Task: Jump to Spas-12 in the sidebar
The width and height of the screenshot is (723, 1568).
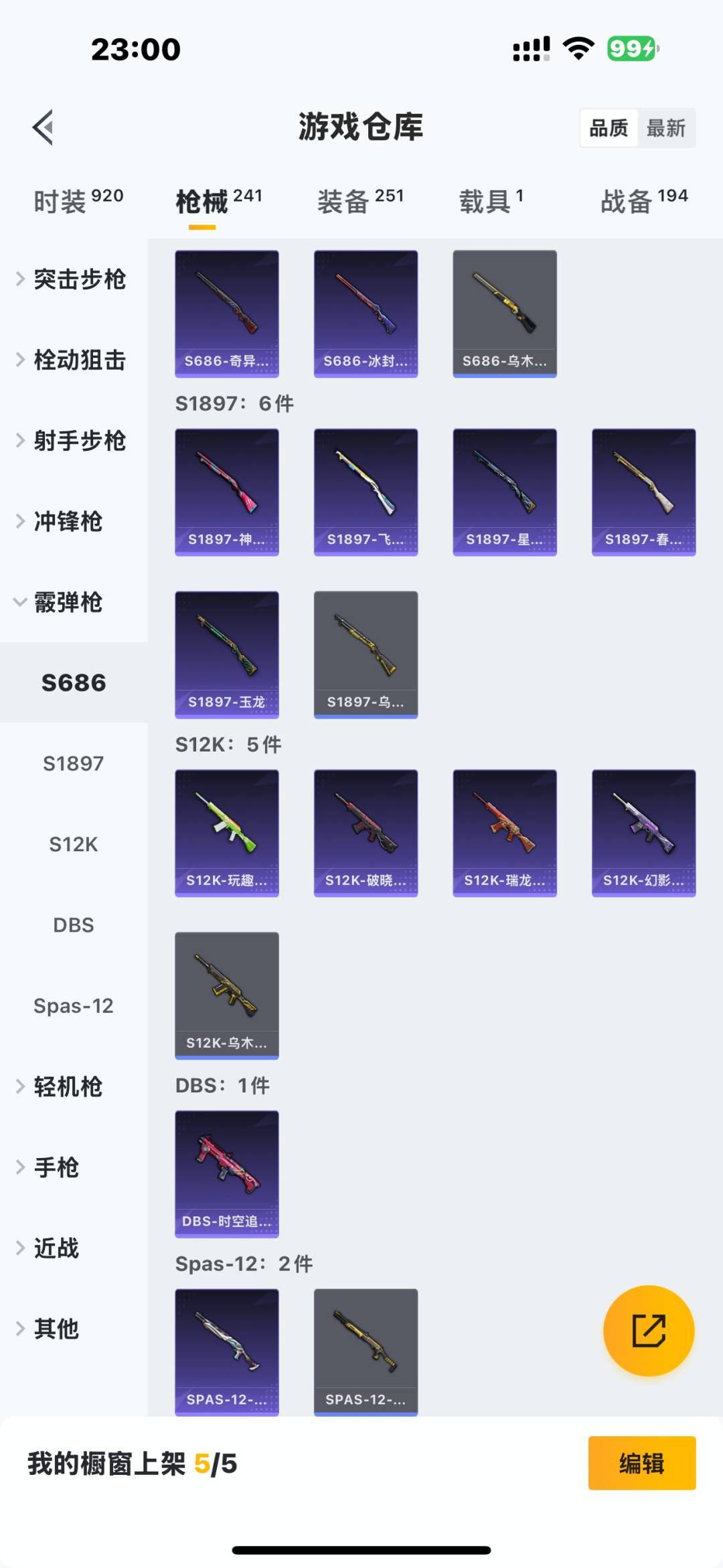Action: coord(74,1005)
